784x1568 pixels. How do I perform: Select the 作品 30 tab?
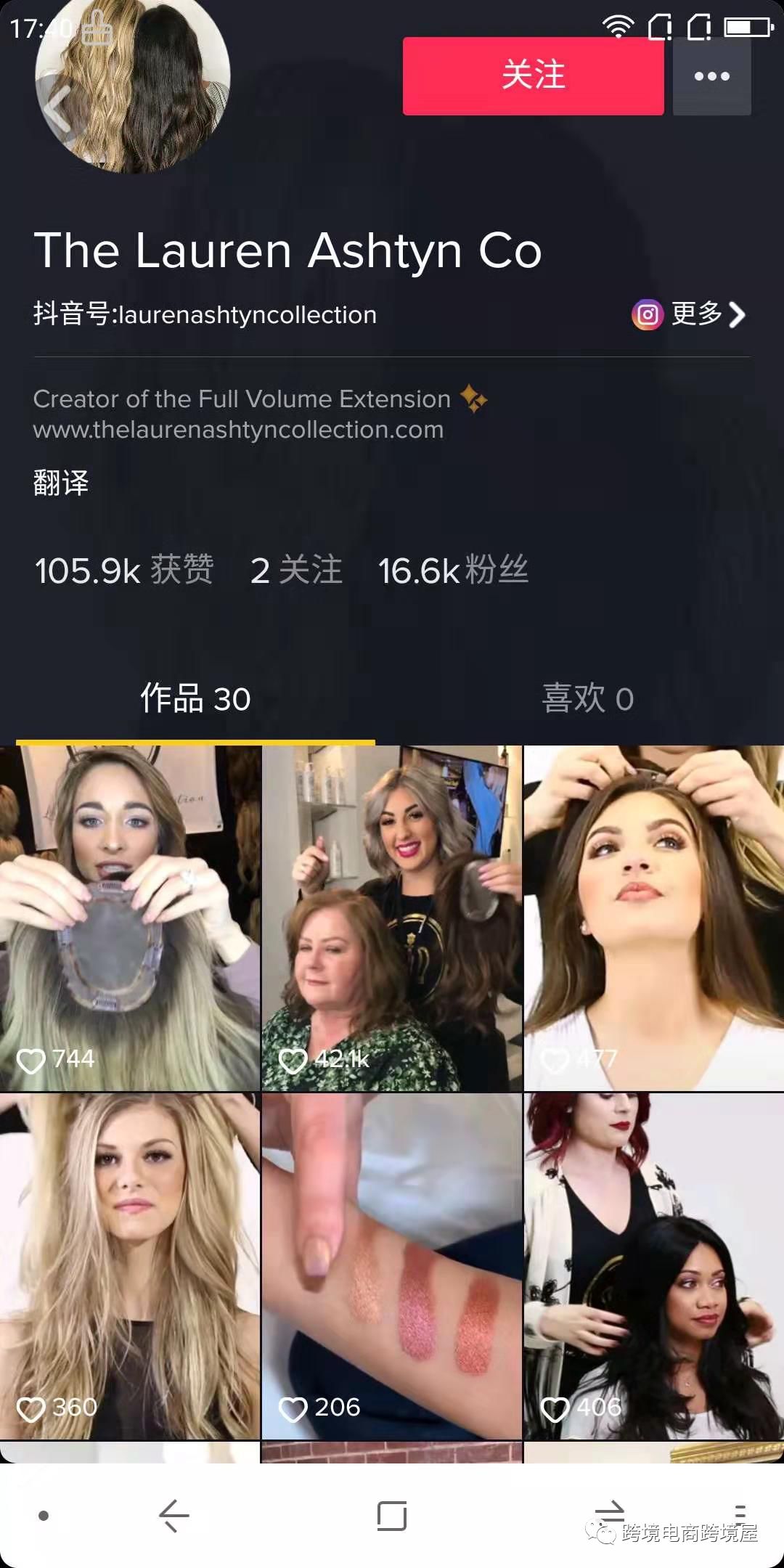pos(195,698)
